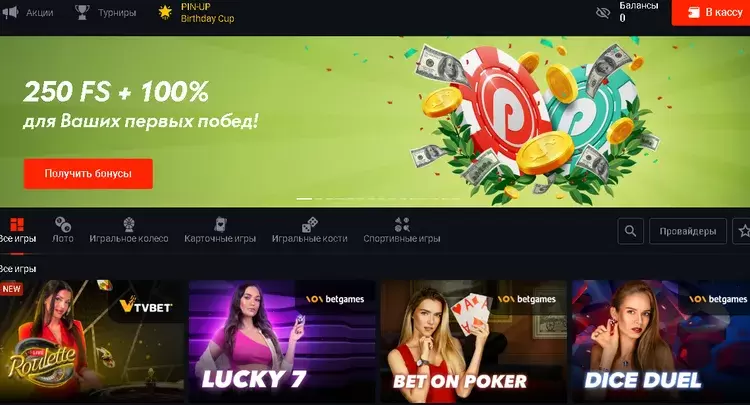Open favorites star icon

(x=742, y=231)
